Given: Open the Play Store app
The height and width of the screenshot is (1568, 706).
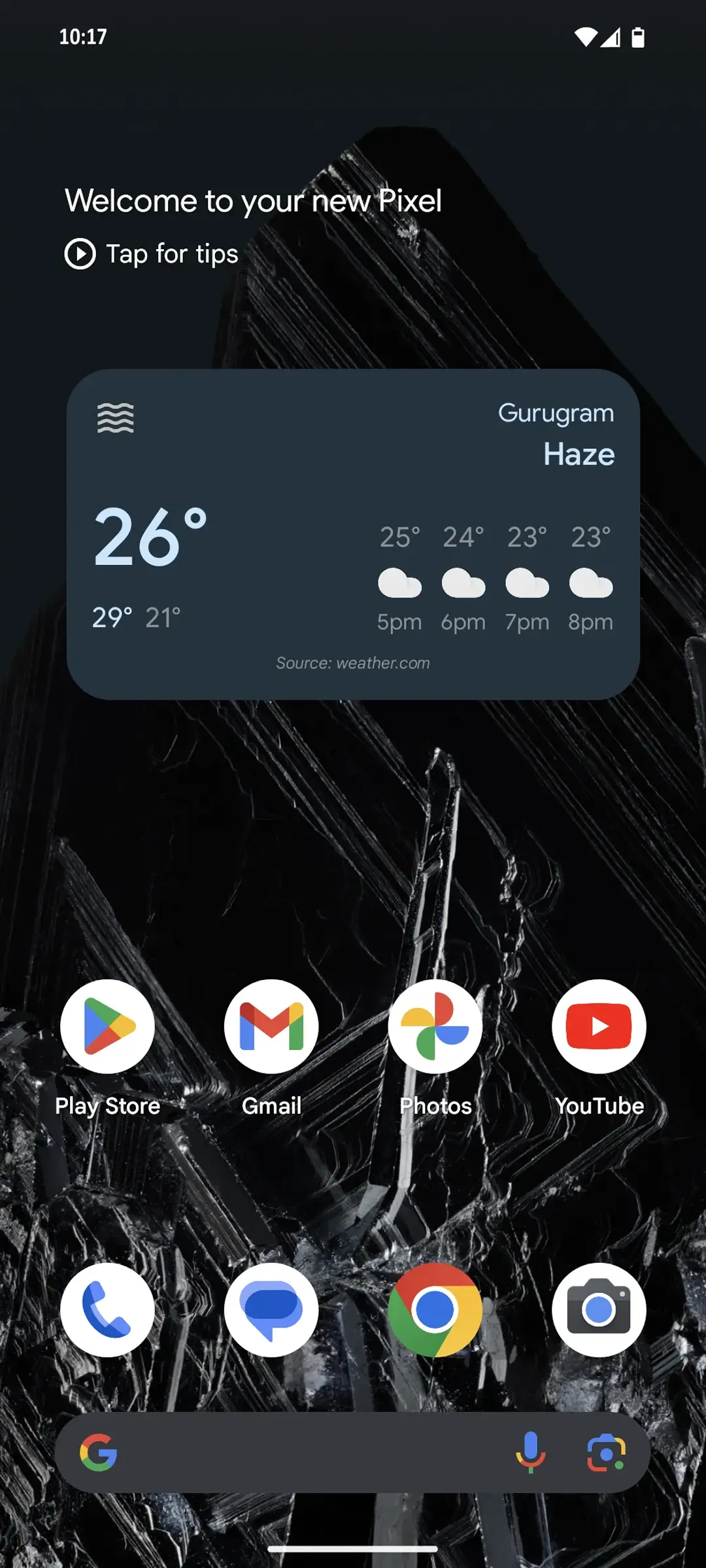Looking at the screenshot, I should (x=107, y=1026).
